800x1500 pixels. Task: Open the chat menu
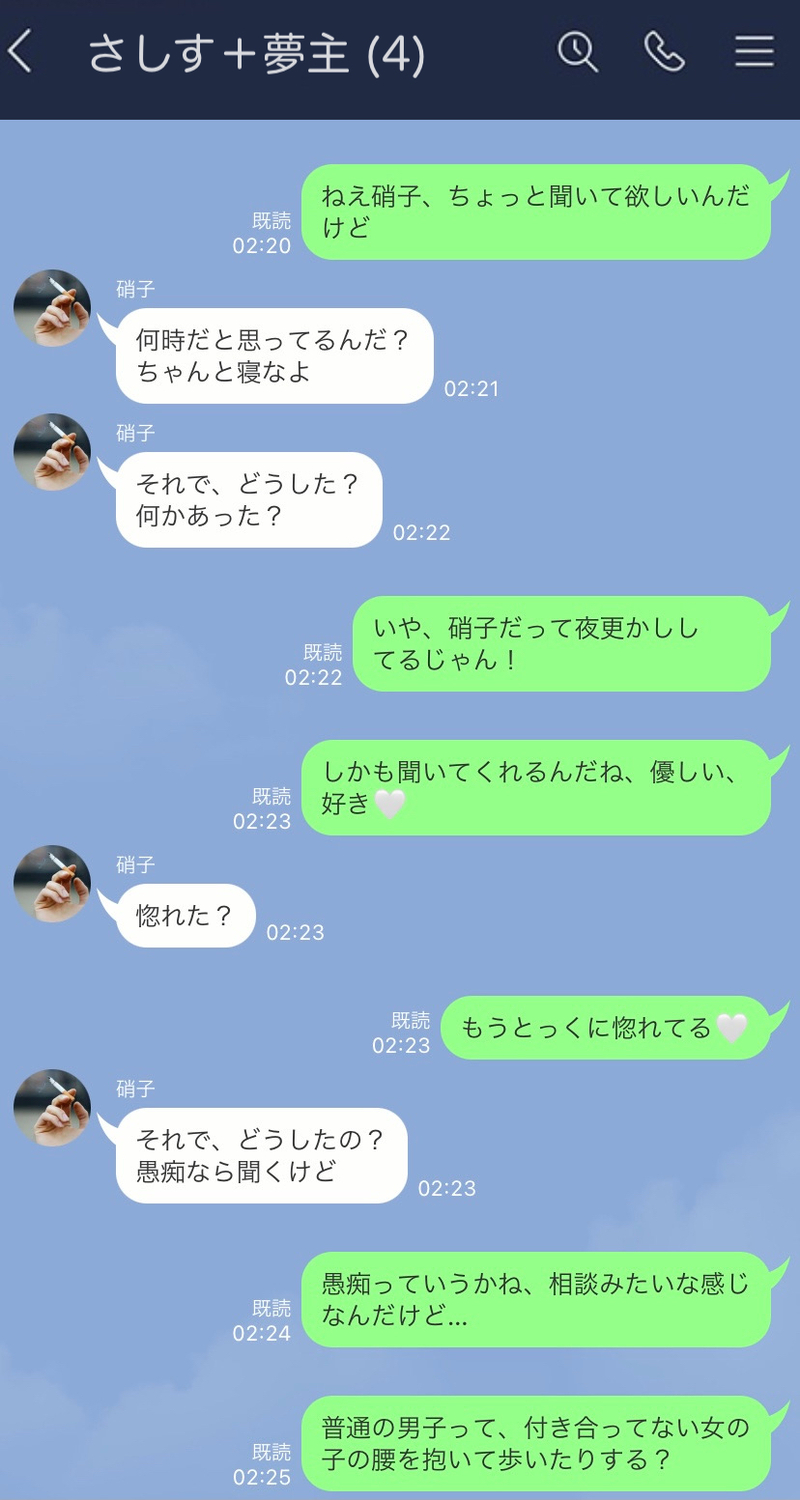point(755,52)
